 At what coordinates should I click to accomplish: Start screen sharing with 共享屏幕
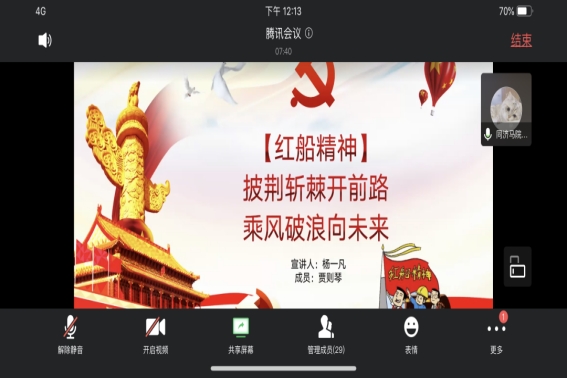coord(240,335)
